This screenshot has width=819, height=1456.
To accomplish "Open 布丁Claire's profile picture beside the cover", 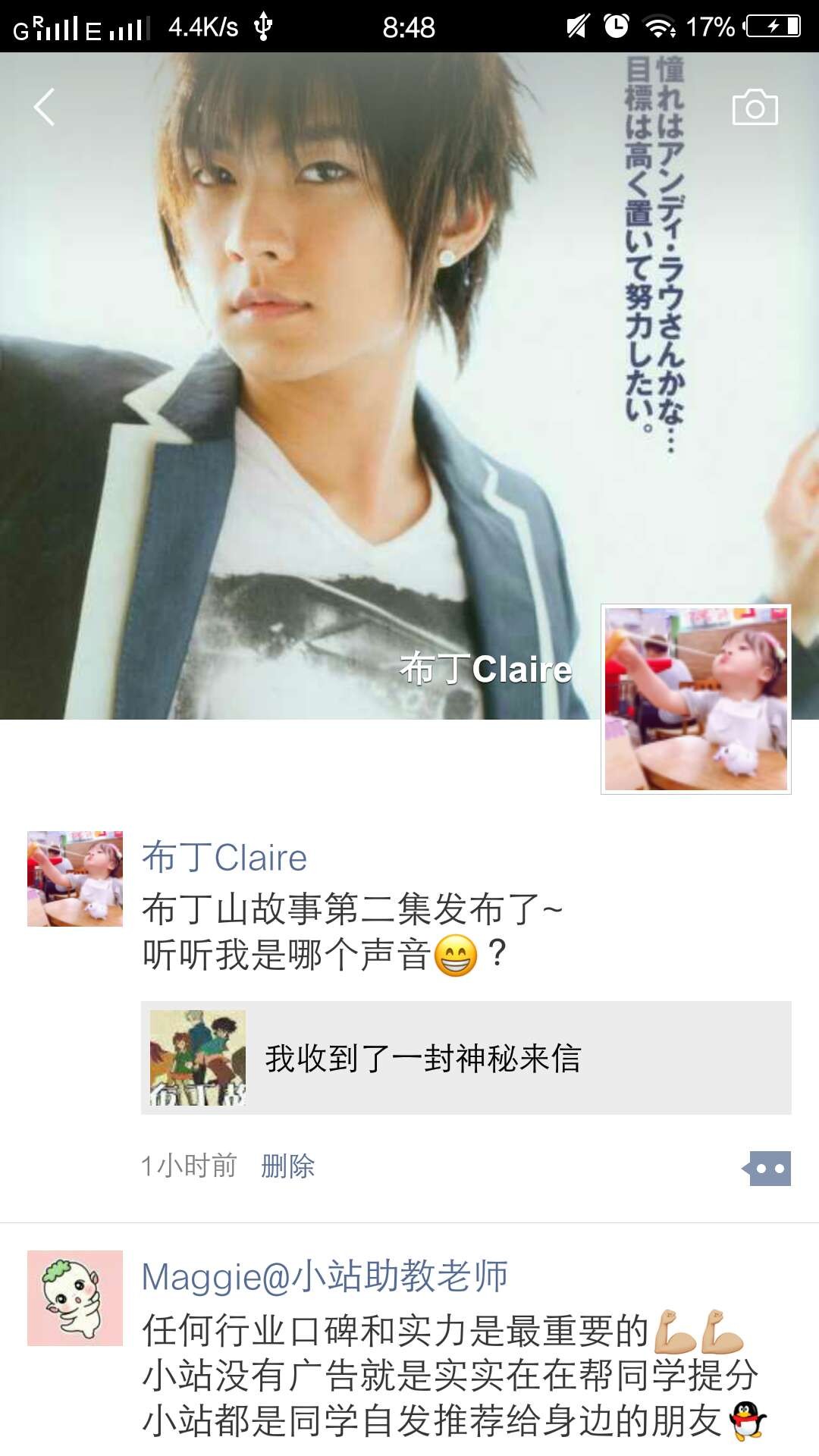I will 695,698.
